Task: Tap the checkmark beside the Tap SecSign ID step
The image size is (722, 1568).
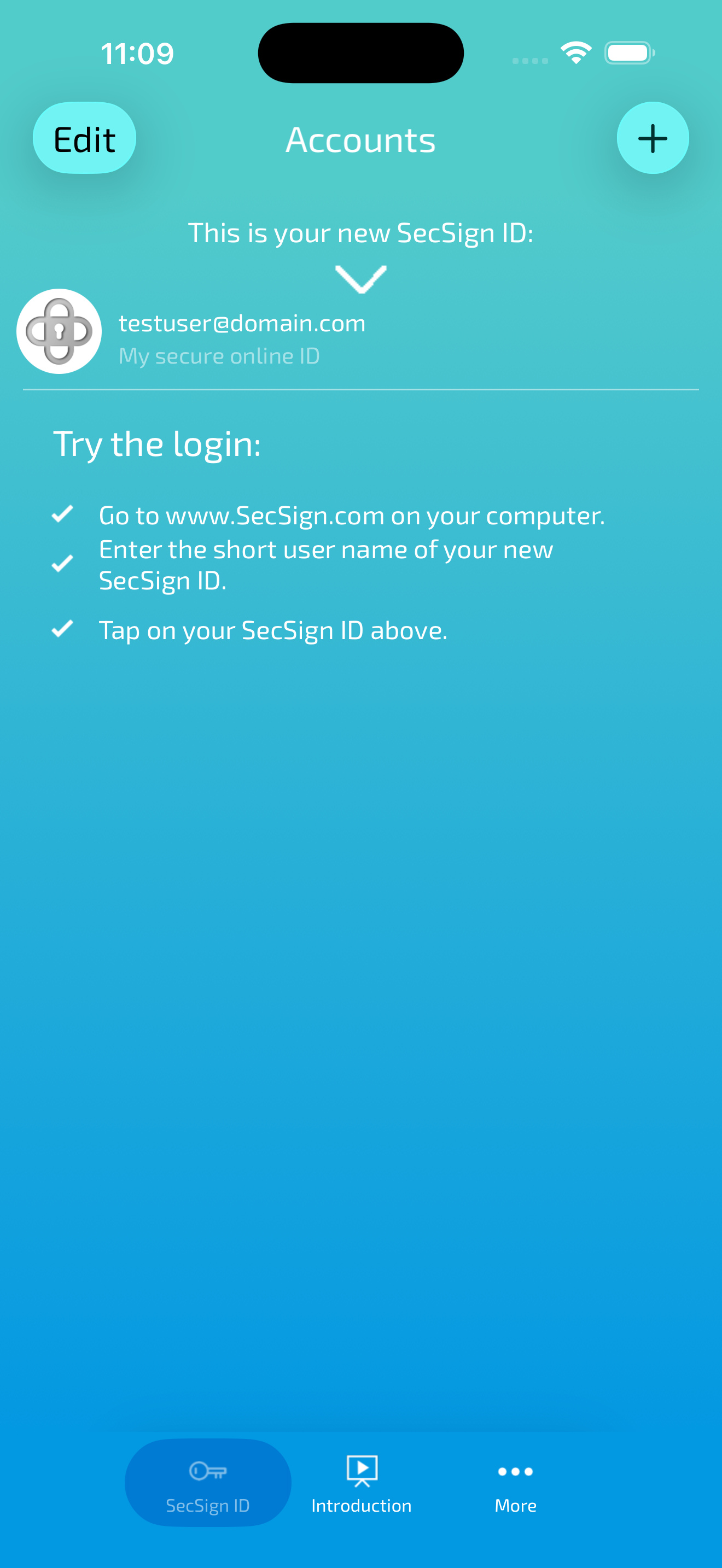Action: pos(63,629)
